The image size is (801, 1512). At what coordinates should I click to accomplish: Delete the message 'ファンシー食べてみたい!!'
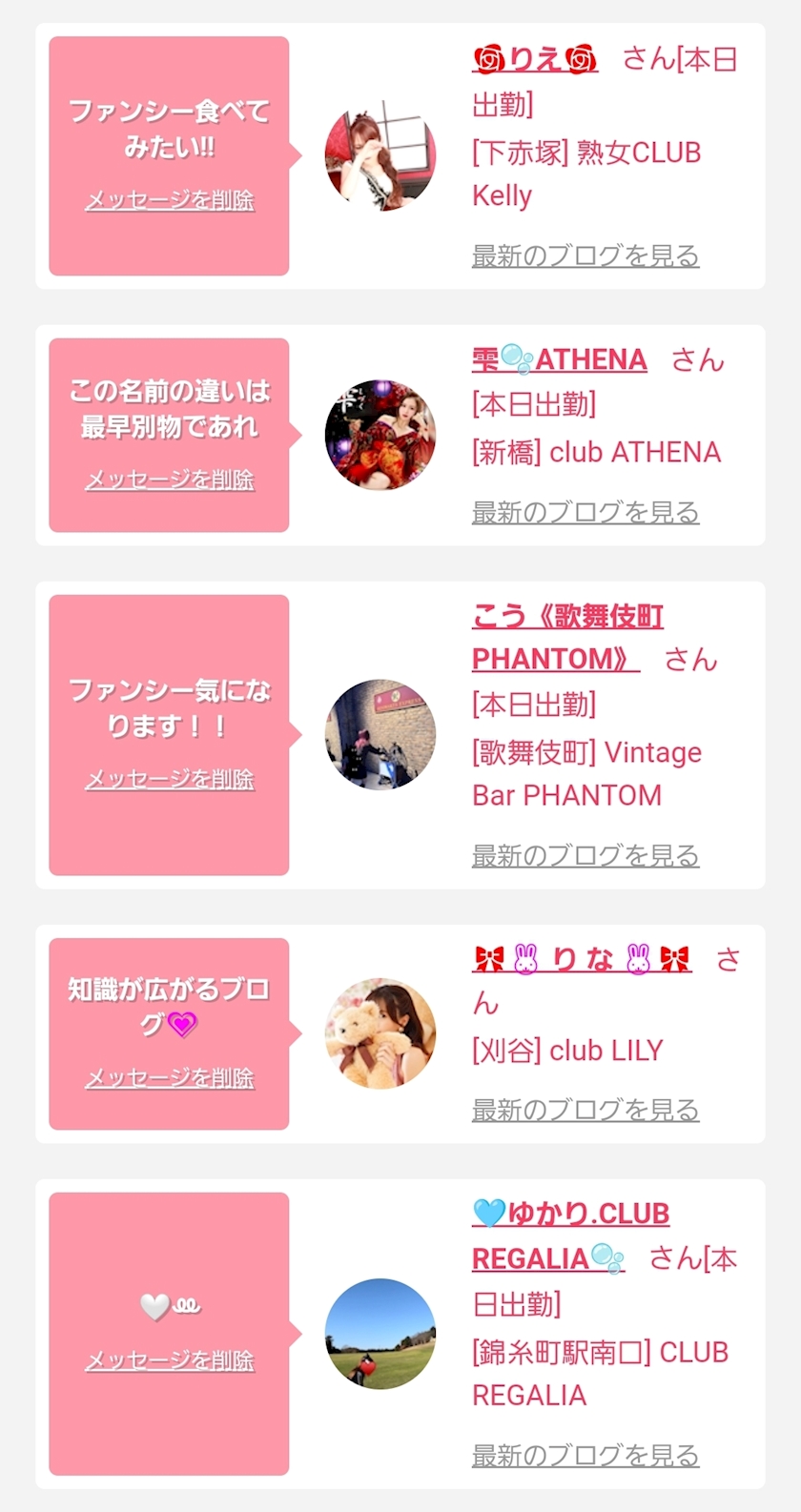coord(170,200)
